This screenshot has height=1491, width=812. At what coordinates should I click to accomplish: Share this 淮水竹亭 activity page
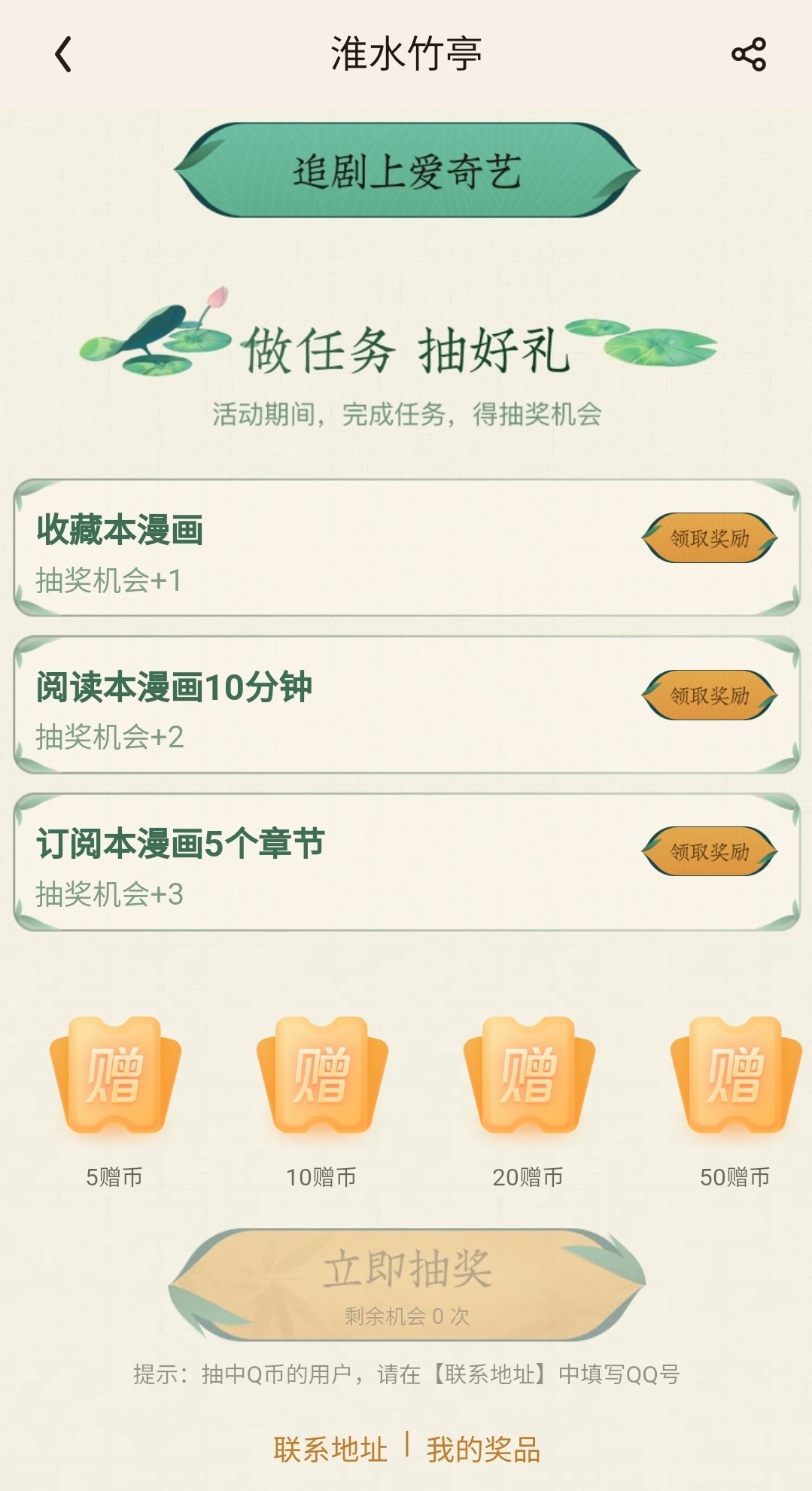coord(748,54)
